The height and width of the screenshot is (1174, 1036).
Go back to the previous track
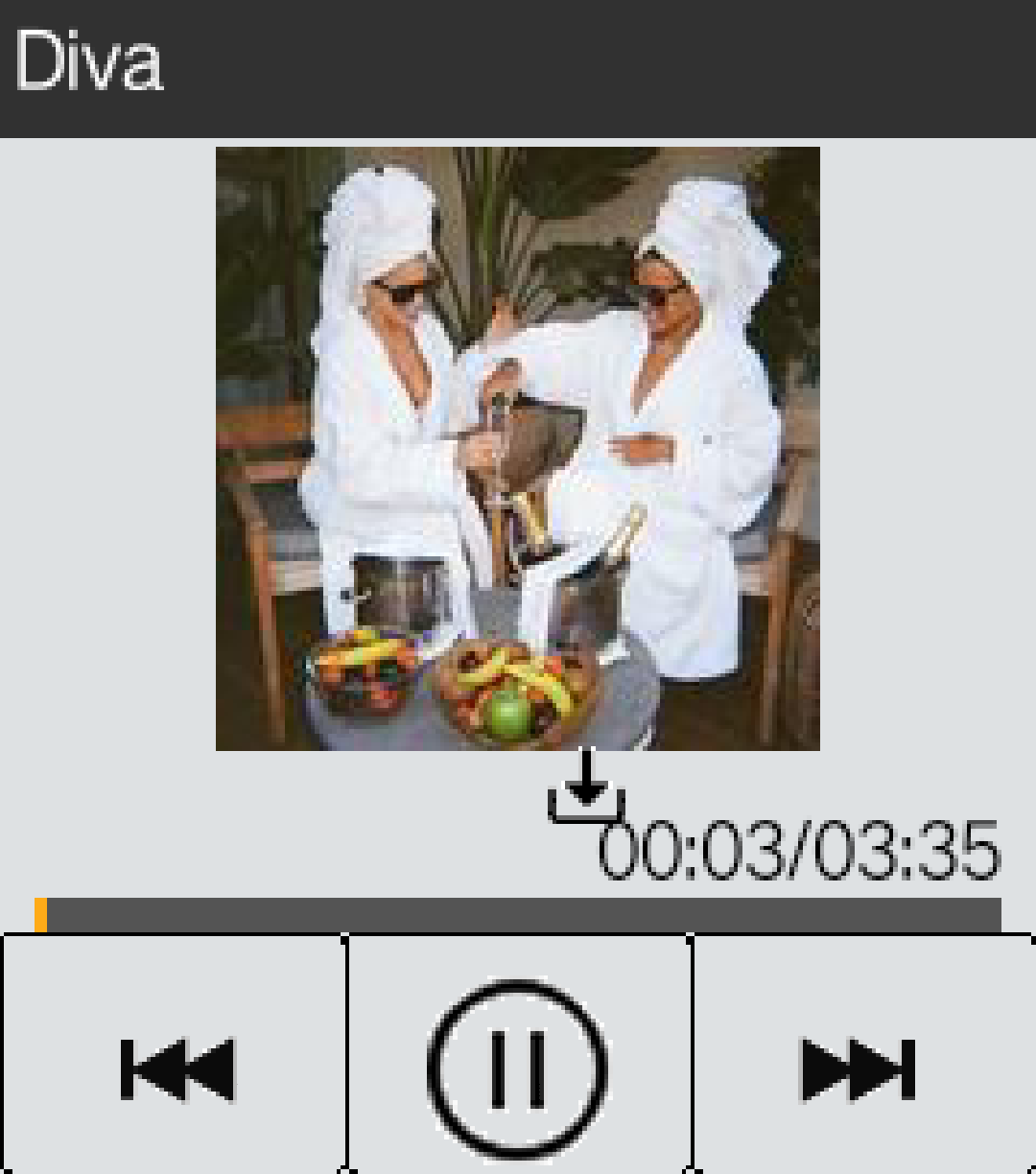pyautogui.click(x=177, y=1068)
